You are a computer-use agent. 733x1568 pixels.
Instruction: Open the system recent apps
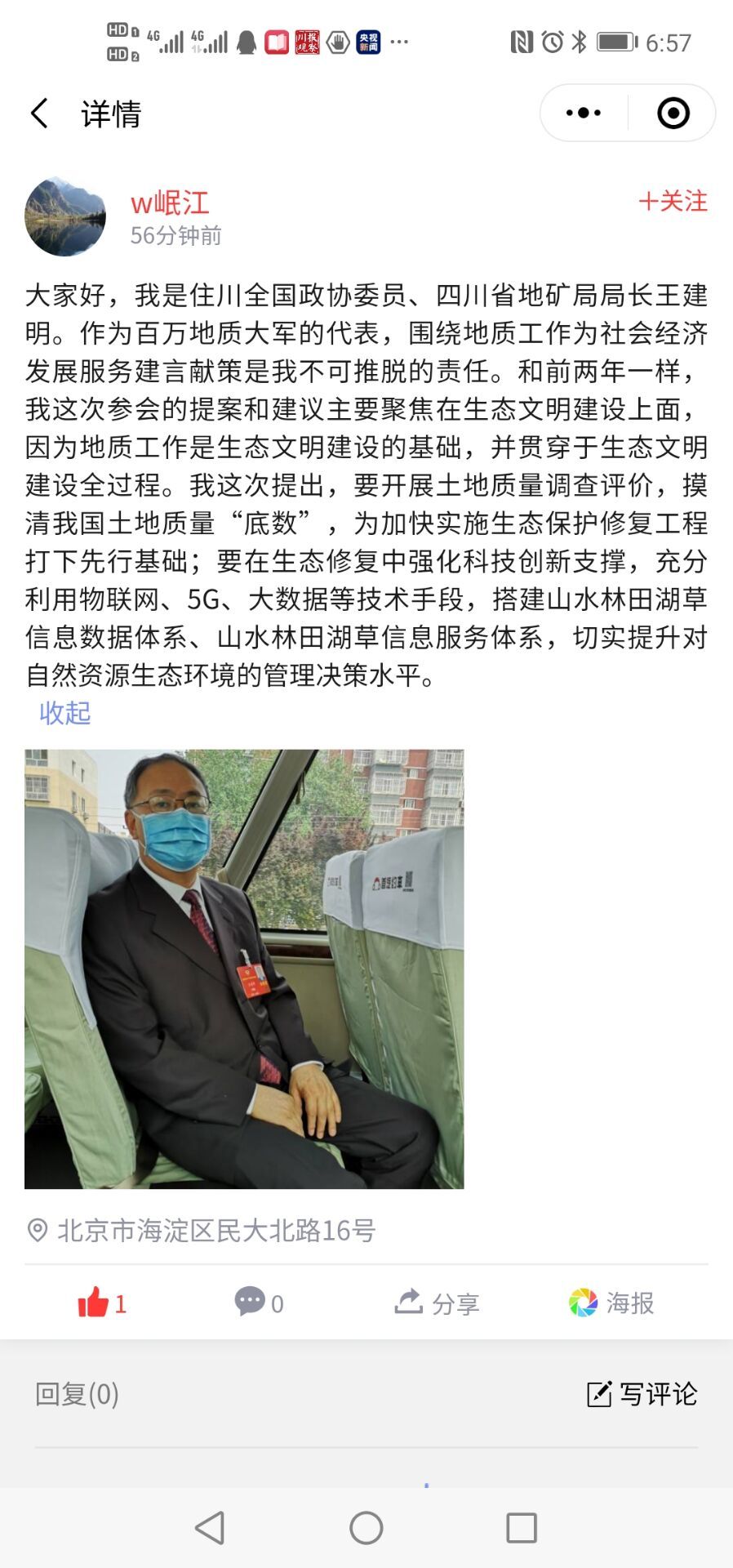click(522, 1527)
